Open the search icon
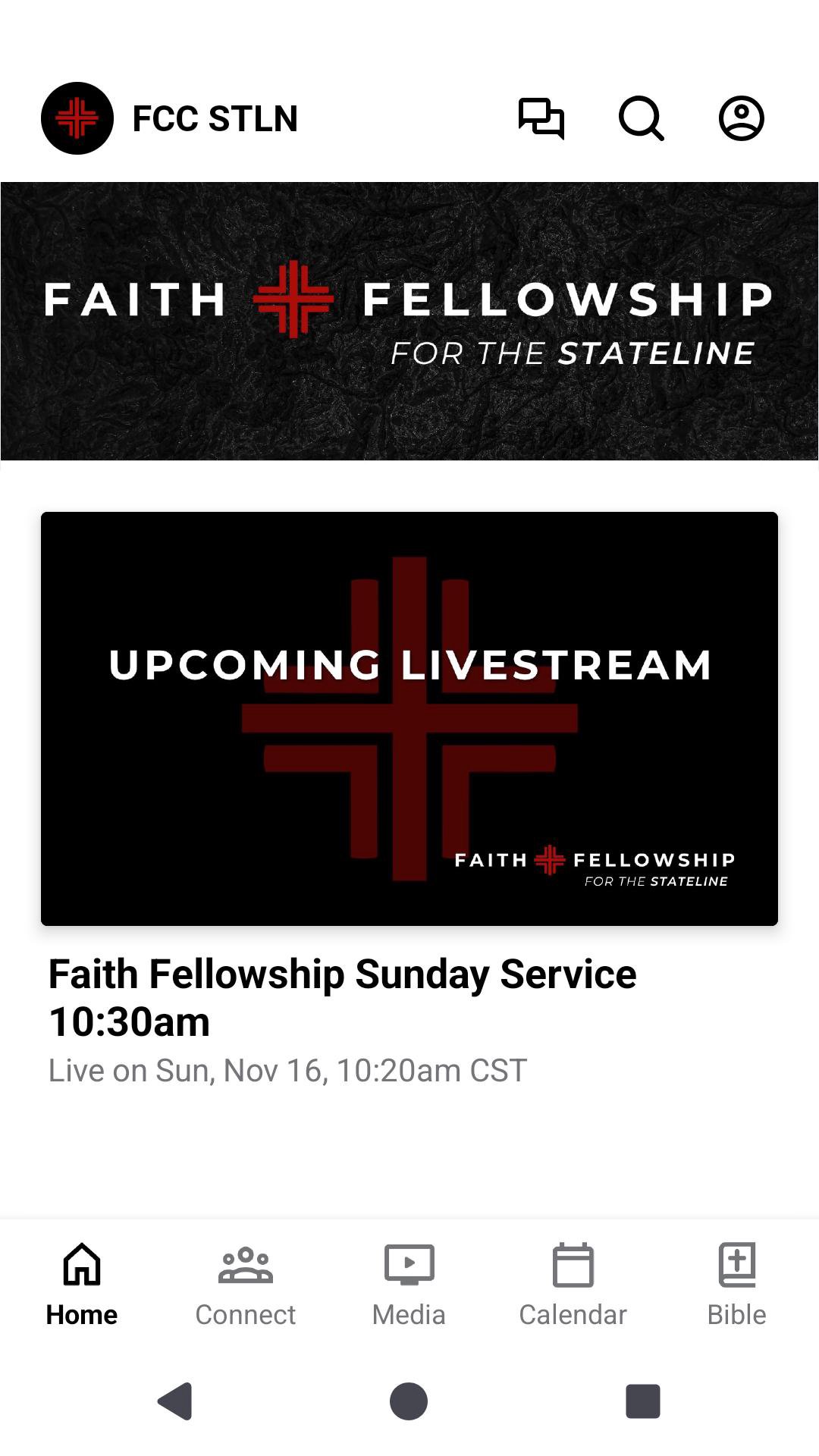Image resolution: width=819 pixels, height=1456 pixels. 641,119
